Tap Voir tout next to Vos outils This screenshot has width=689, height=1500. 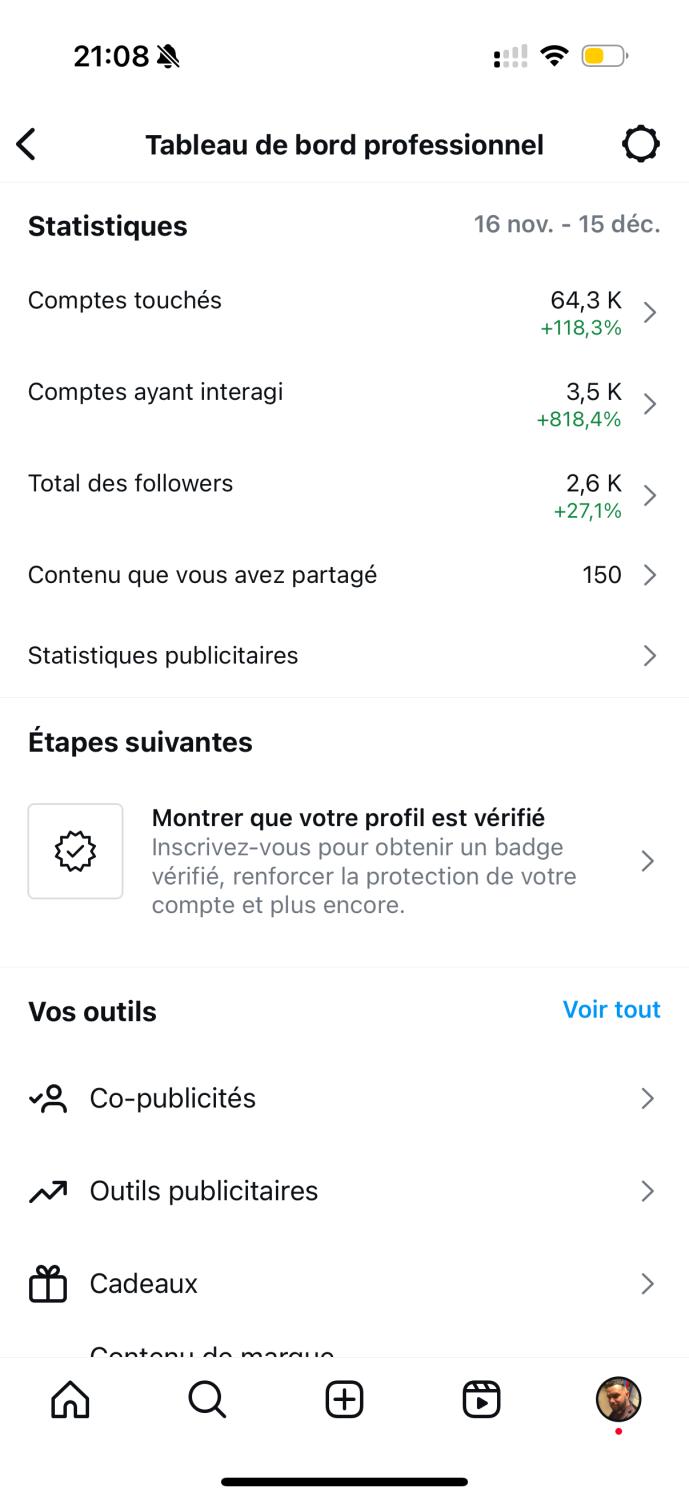coord(611,1010)
